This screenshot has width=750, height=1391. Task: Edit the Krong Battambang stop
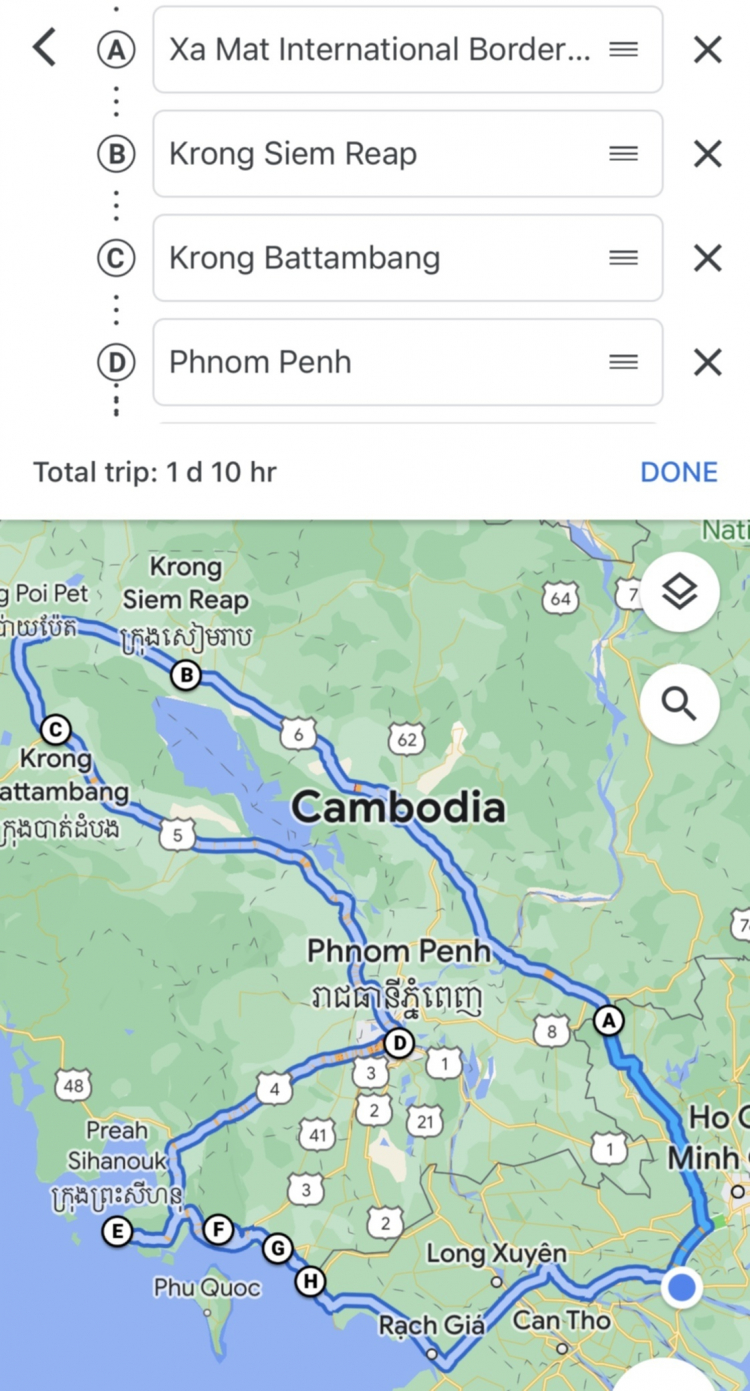(x=380, y=258)
